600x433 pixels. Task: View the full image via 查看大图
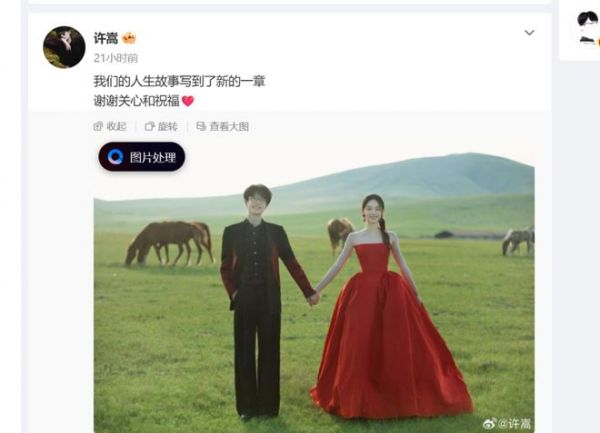[x=222, y=126]
